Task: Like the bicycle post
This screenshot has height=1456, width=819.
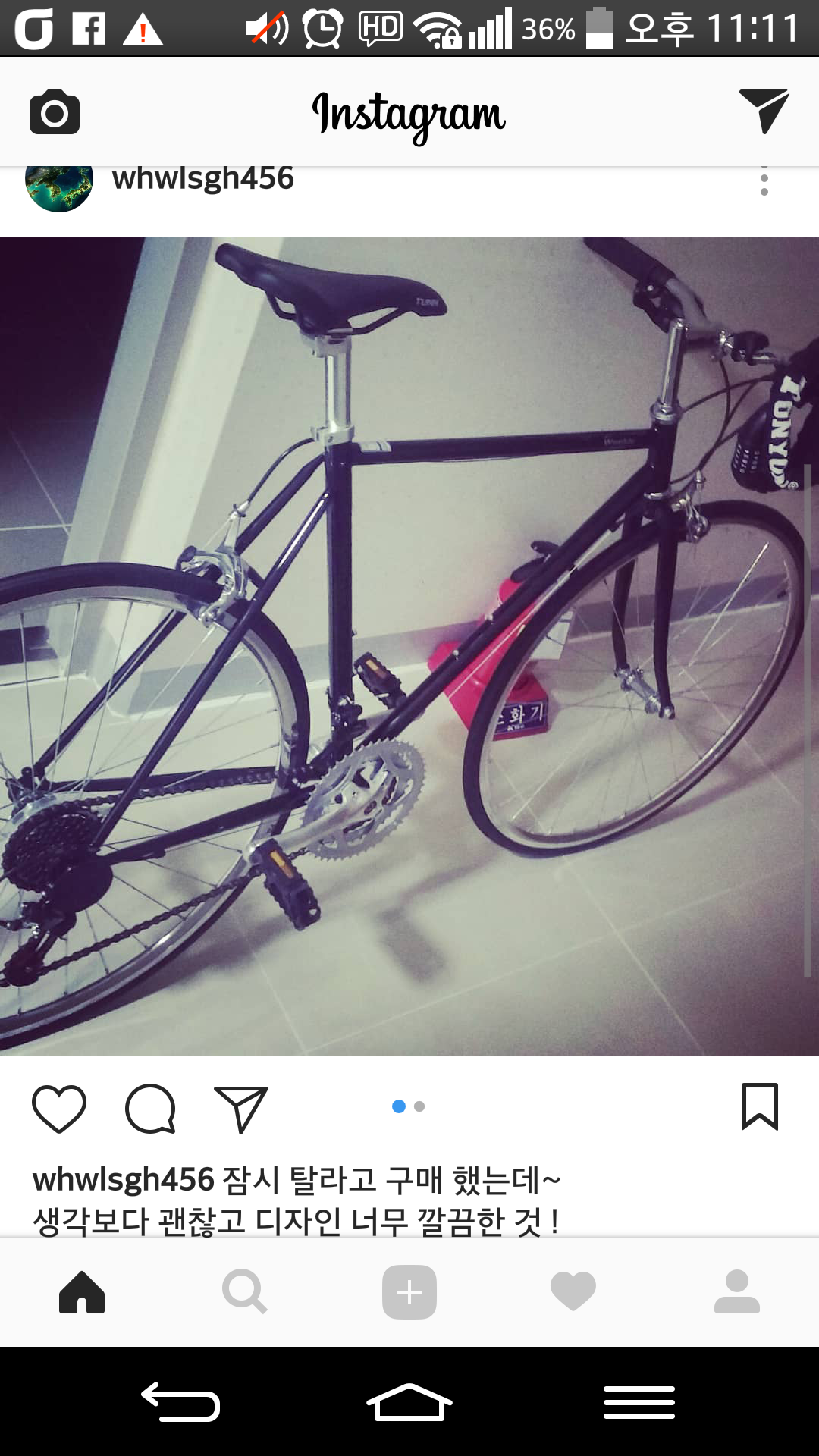Action: coord(59,1109)
